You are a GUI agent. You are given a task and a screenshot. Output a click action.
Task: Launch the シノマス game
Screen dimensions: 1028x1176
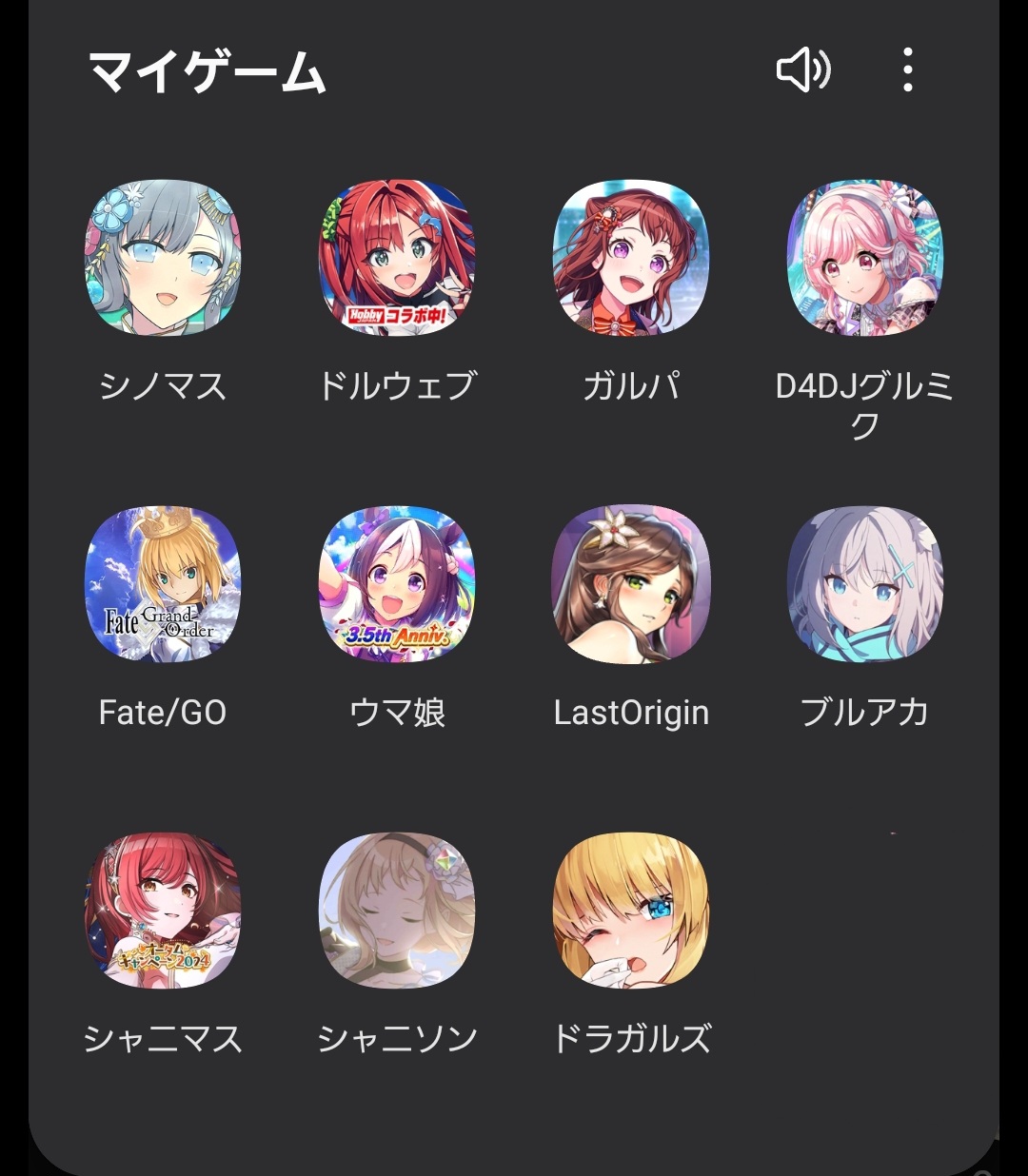(x=163, y=258)
